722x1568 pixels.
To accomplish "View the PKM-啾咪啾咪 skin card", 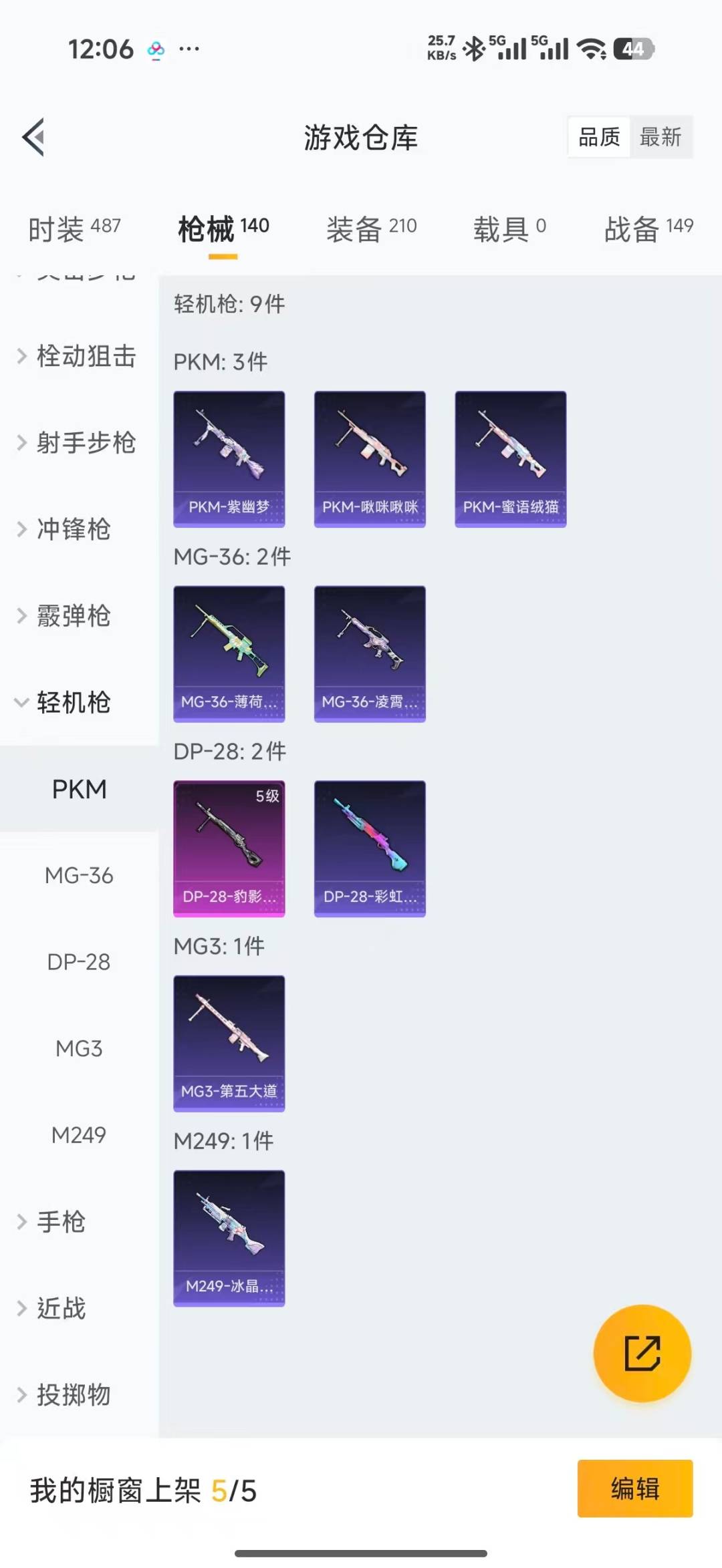I will pos(370,456).
